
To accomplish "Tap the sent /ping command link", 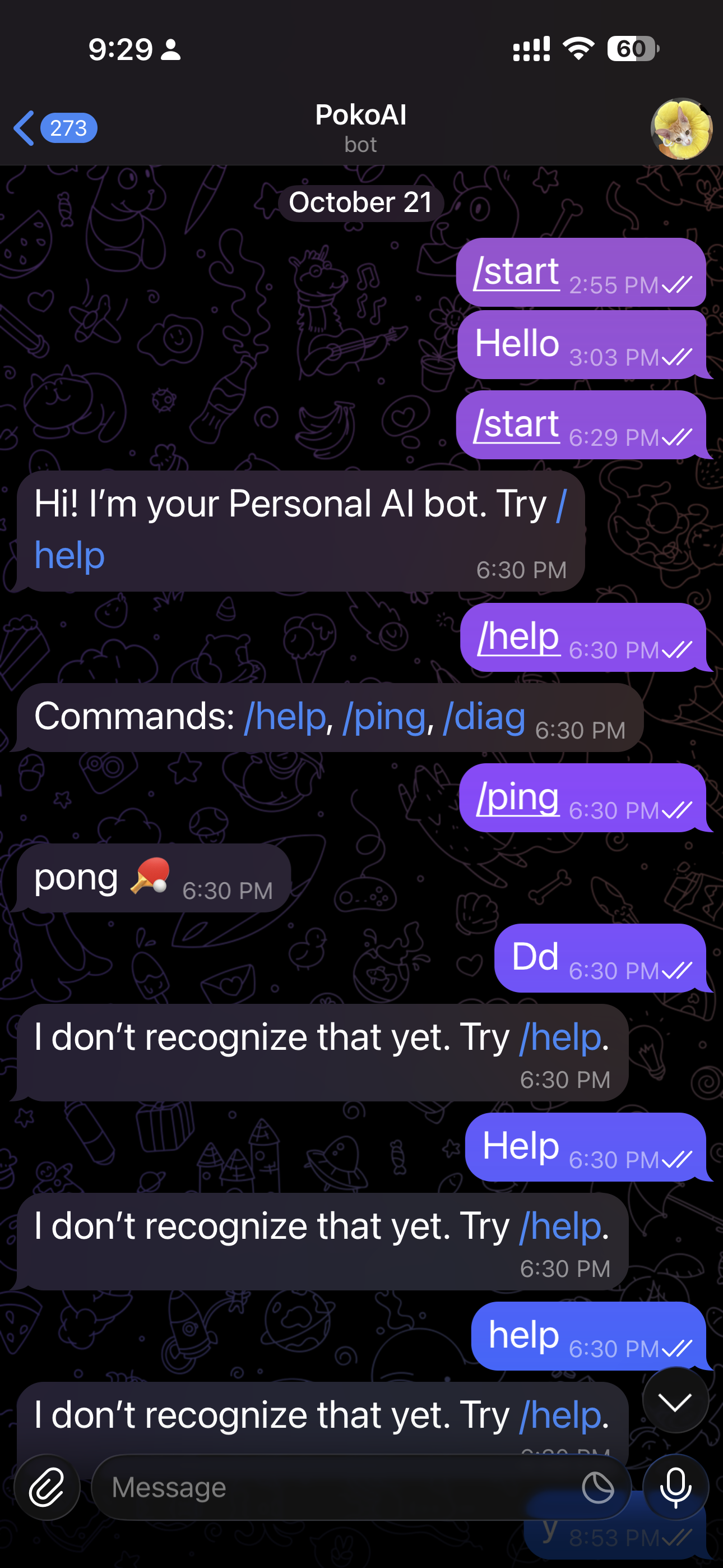I will pos(518,797).
